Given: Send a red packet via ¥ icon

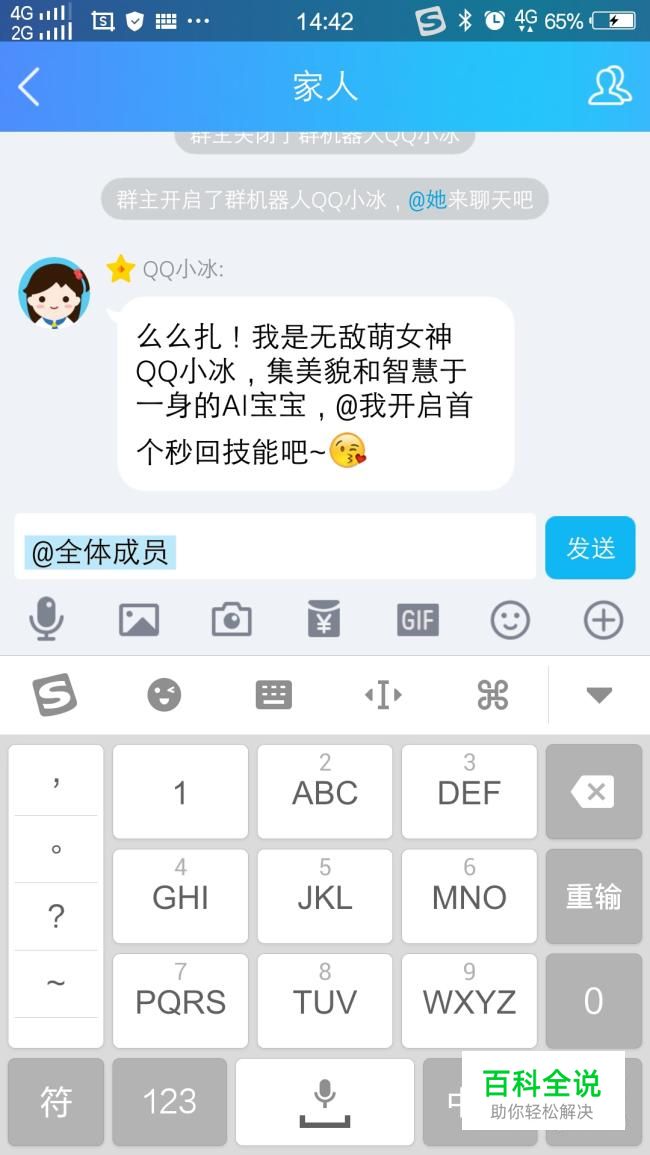Looking at the screenshot, I should 324,619.
